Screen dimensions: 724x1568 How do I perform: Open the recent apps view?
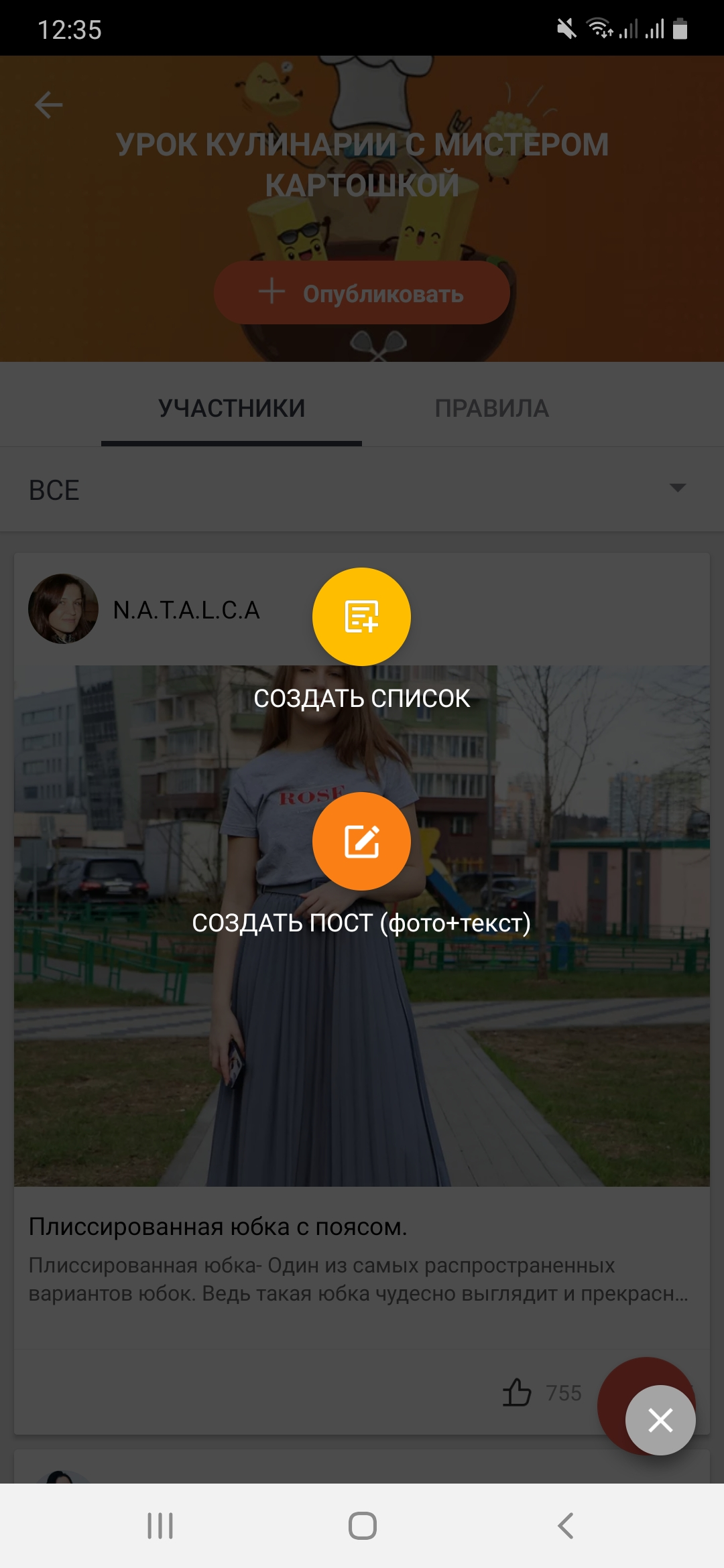click(160, 1526)
